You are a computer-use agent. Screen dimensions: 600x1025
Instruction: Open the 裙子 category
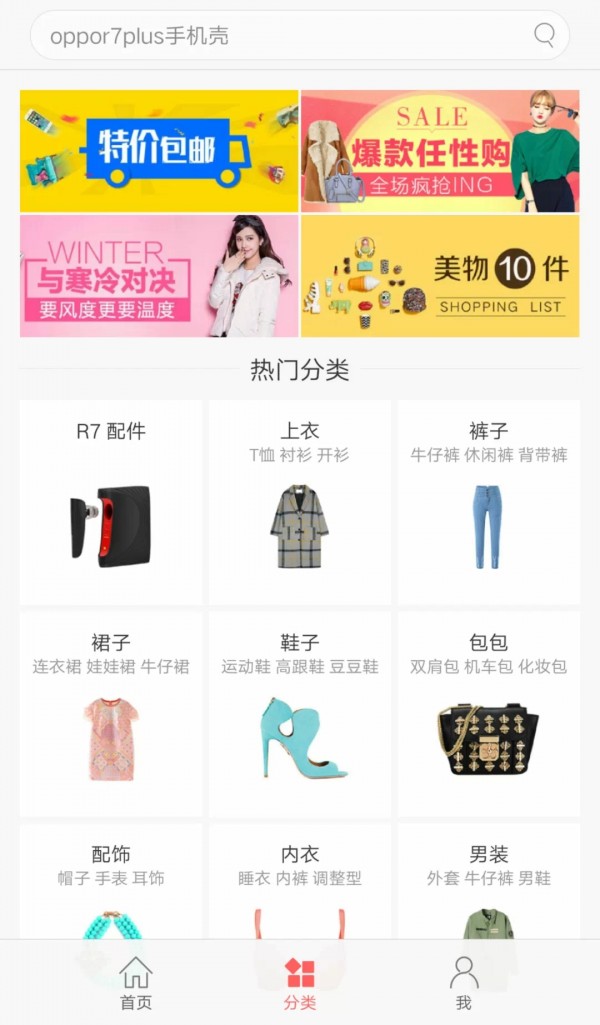pos(111,714)
